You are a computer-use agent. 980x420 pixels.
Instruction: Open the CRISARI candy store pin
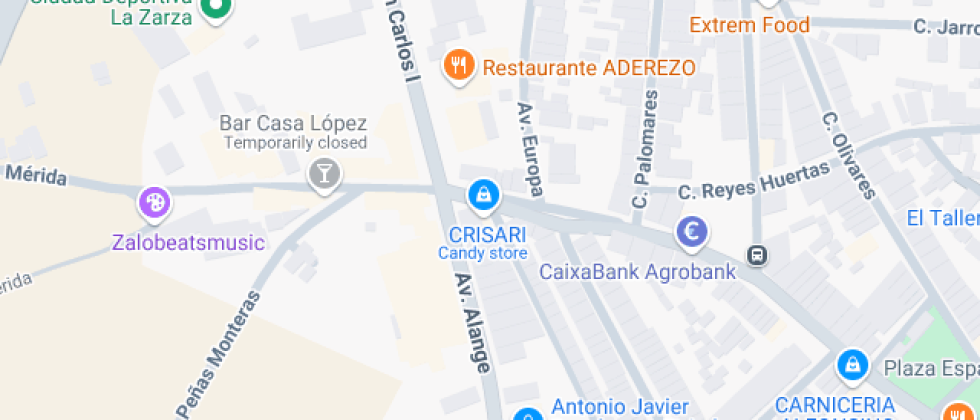pos(484,194)
